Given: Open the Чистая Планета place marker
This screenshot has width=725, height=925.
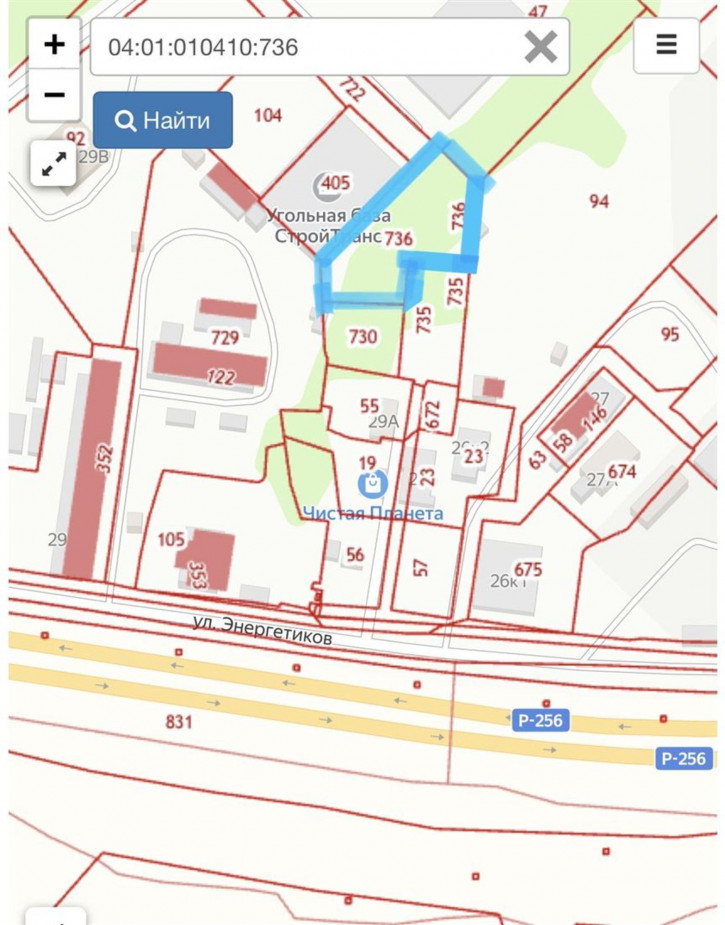Looking at the screenshot, I should point(373,485).
